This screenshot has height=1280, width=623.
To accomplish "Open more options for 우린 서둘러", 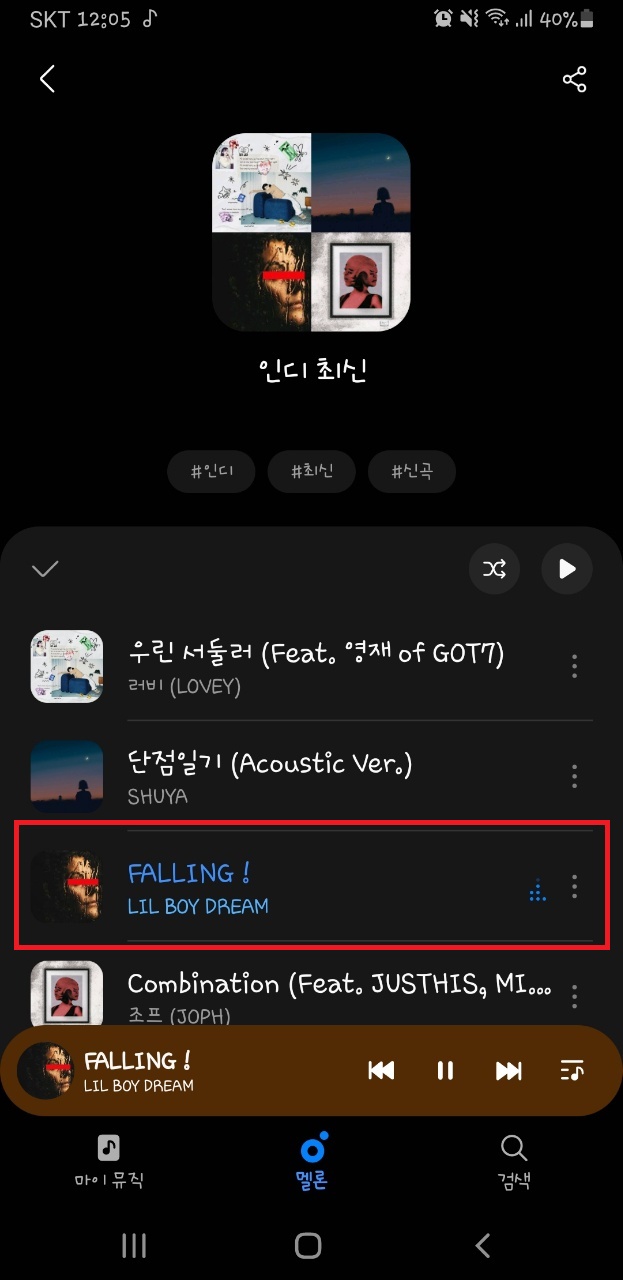I will tap(574, 666).
